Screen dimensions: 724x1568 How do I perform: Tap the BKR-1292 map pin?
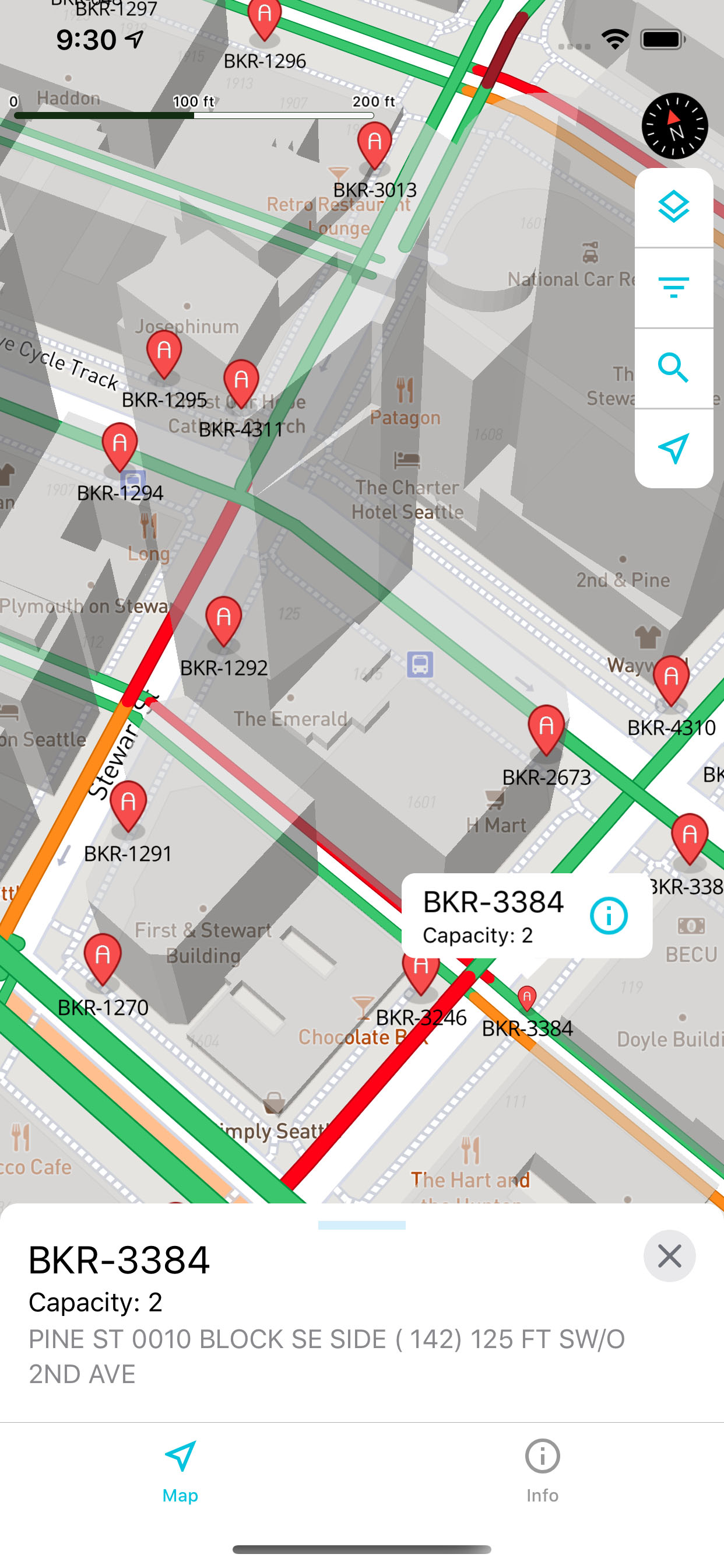pos(224,619)
